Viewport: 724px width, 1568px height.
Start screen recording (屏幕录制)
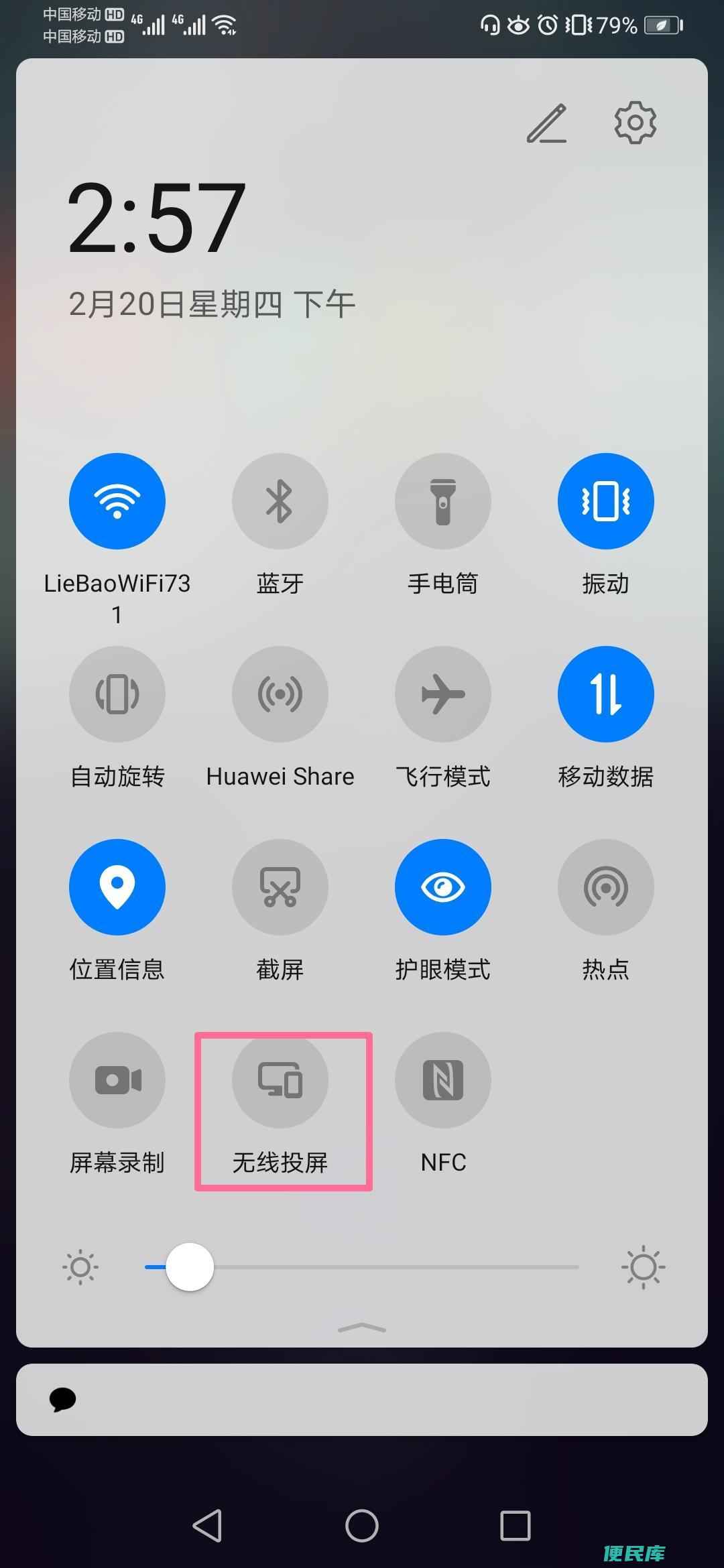117,1080
